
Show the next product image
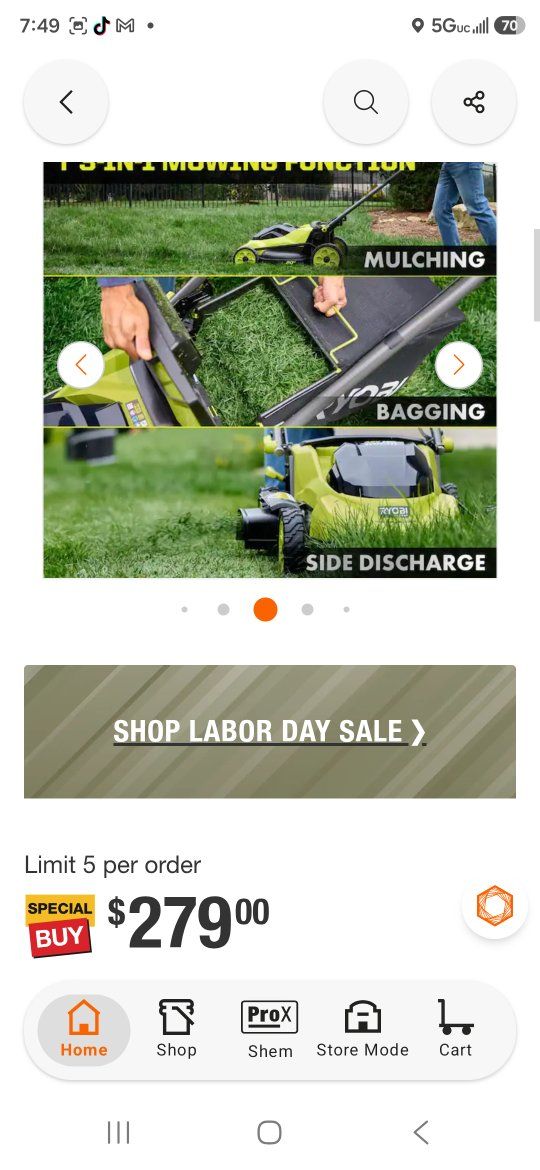(x=459, y=365)
